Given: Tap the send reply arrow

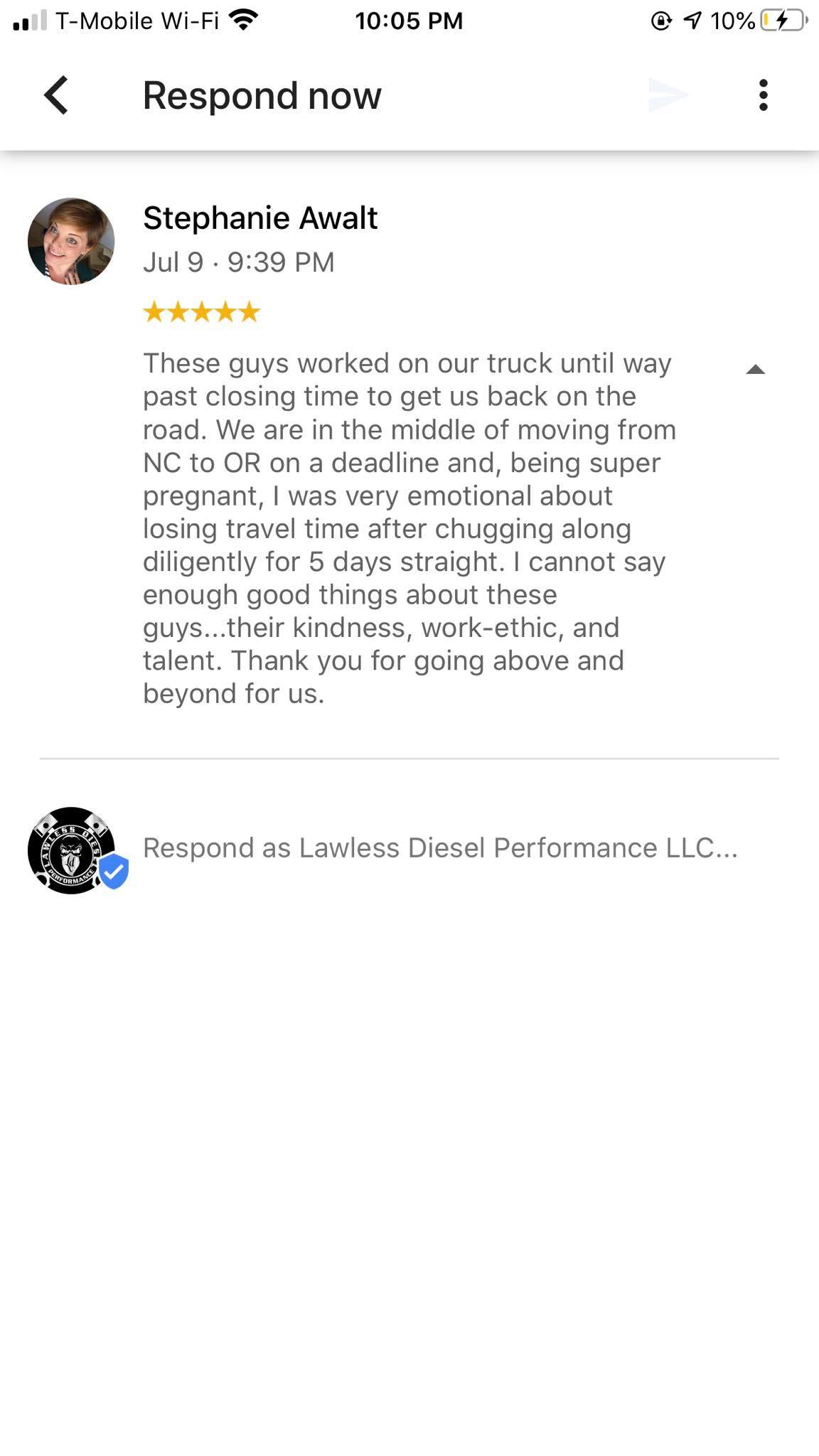Looking at the screenshot, I should point(668,95).
